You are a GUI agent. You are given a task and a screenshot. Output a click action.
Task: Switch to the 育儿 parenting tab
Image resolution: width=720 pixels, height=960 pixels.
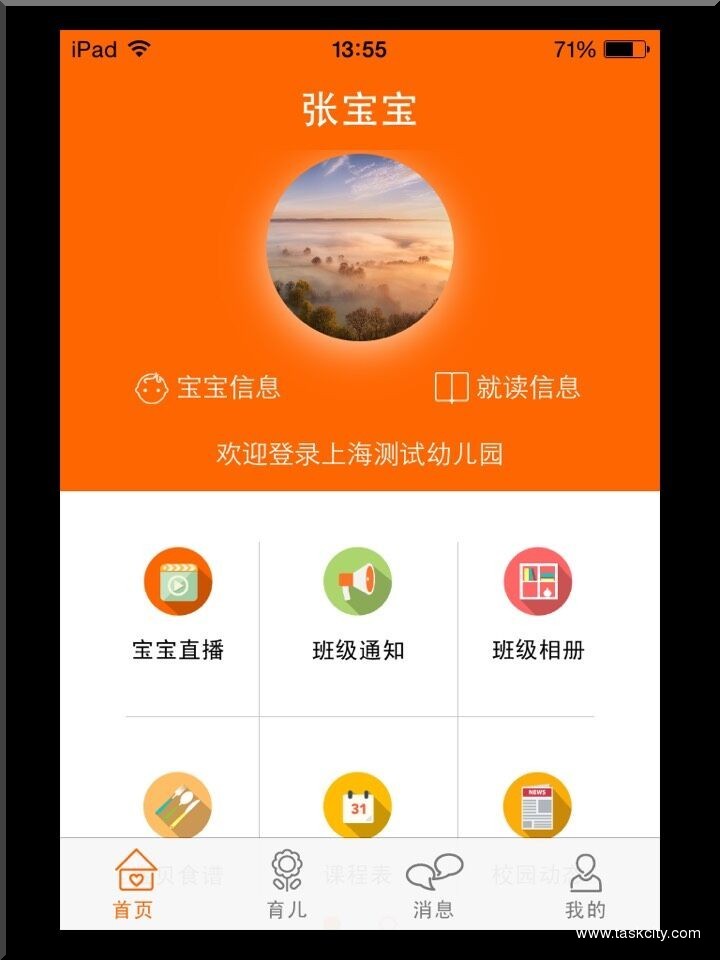click(x=287, y=884)
